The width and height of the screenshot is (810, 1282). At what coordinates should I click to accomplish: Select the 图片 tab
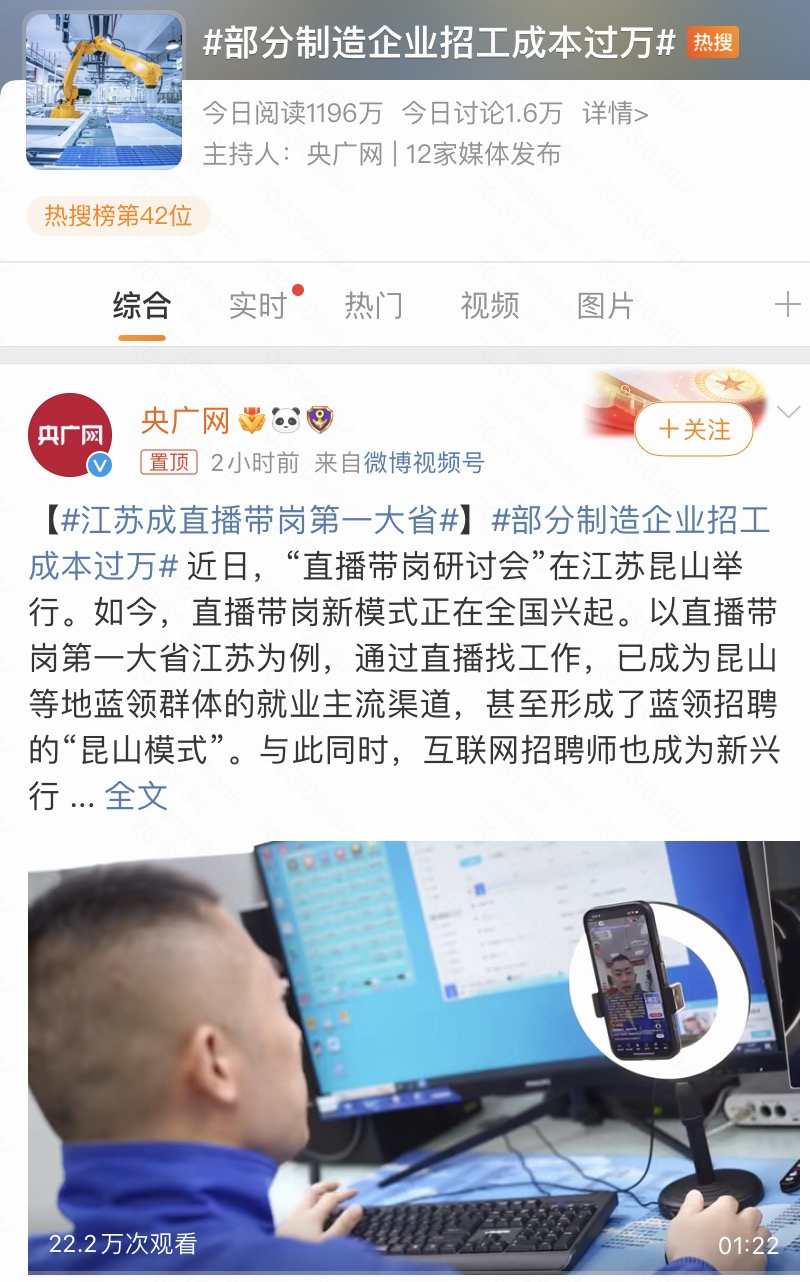pyautogui.click(x=605, y=306)
